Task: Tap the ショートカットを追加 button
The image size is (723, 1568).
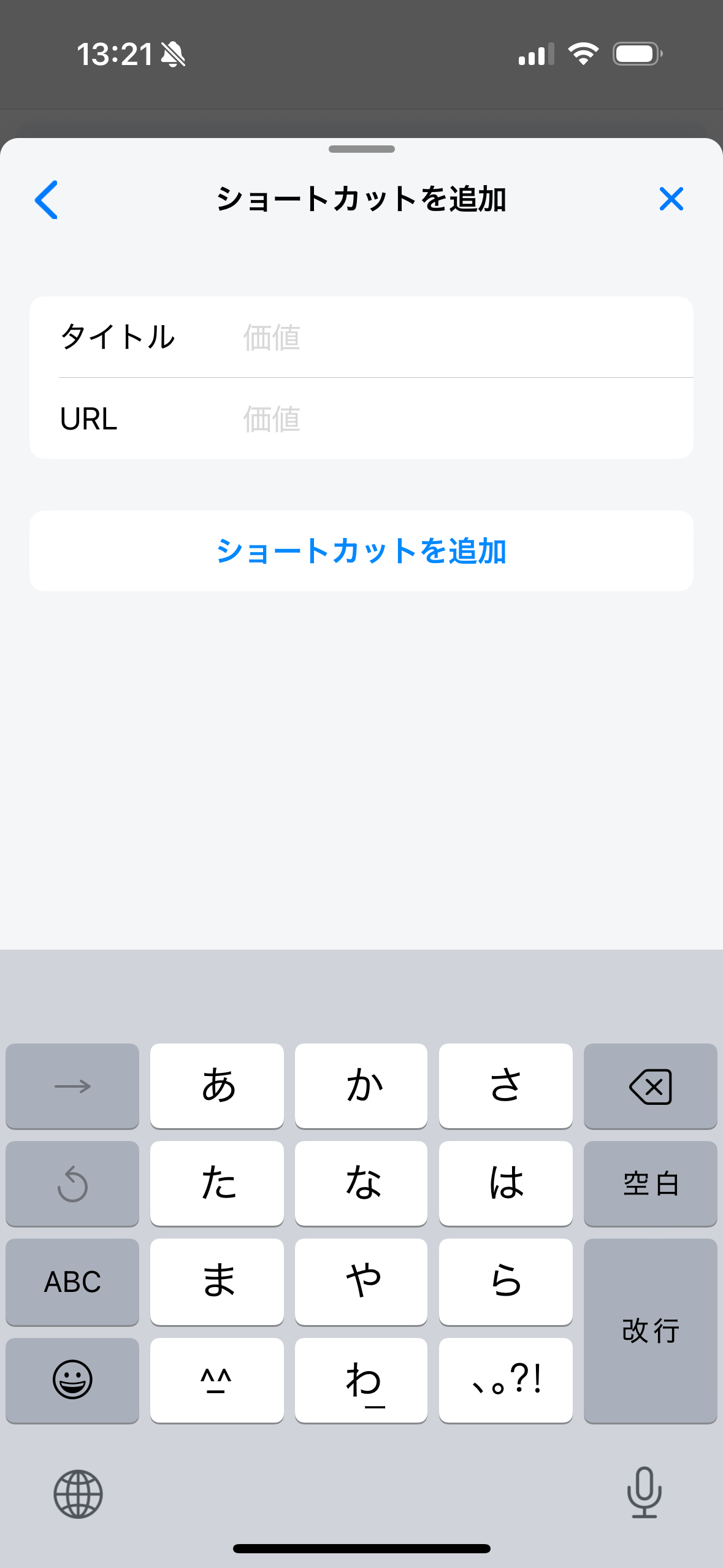Action: click(361, 550)
